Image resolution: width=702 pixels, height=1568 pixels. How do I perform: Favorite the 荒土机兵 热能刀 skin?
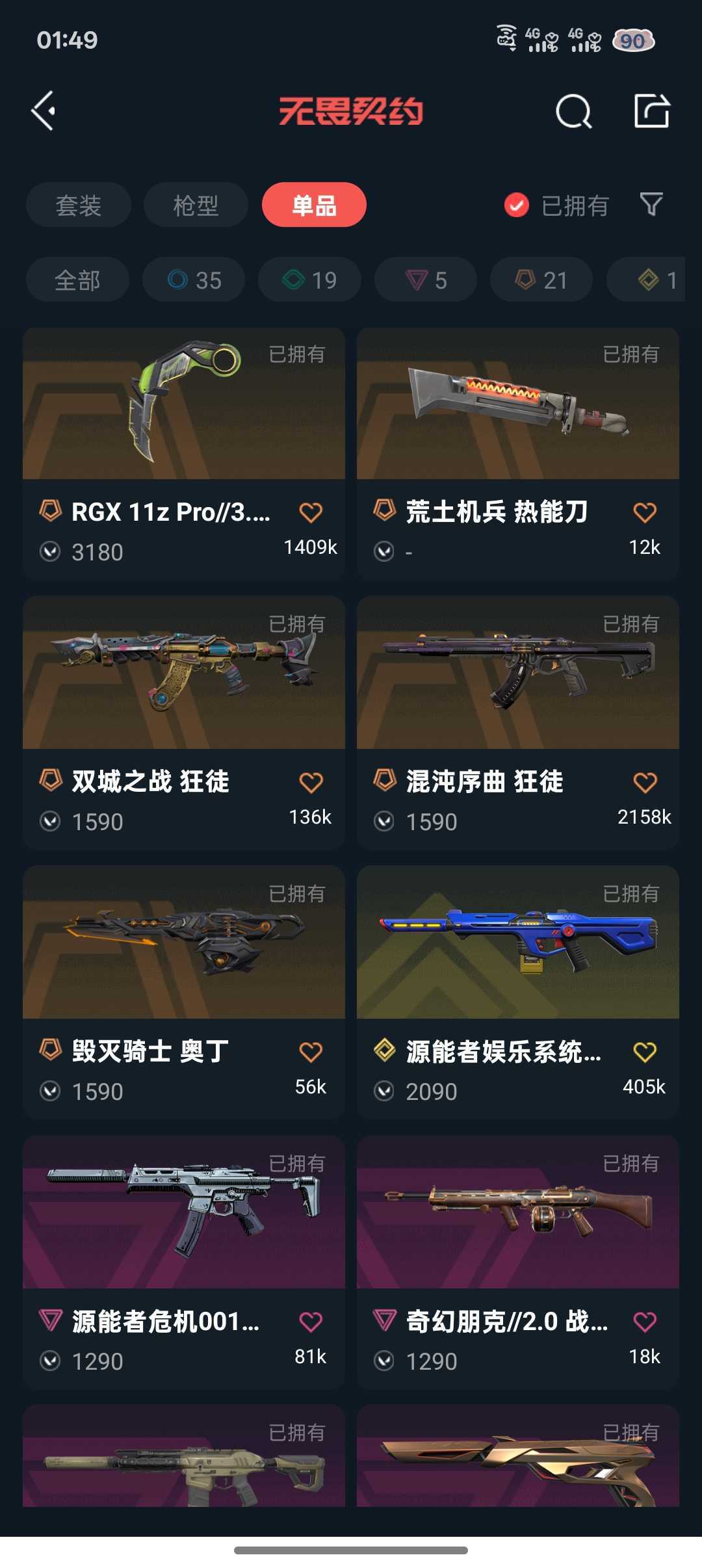click(645, 513)
